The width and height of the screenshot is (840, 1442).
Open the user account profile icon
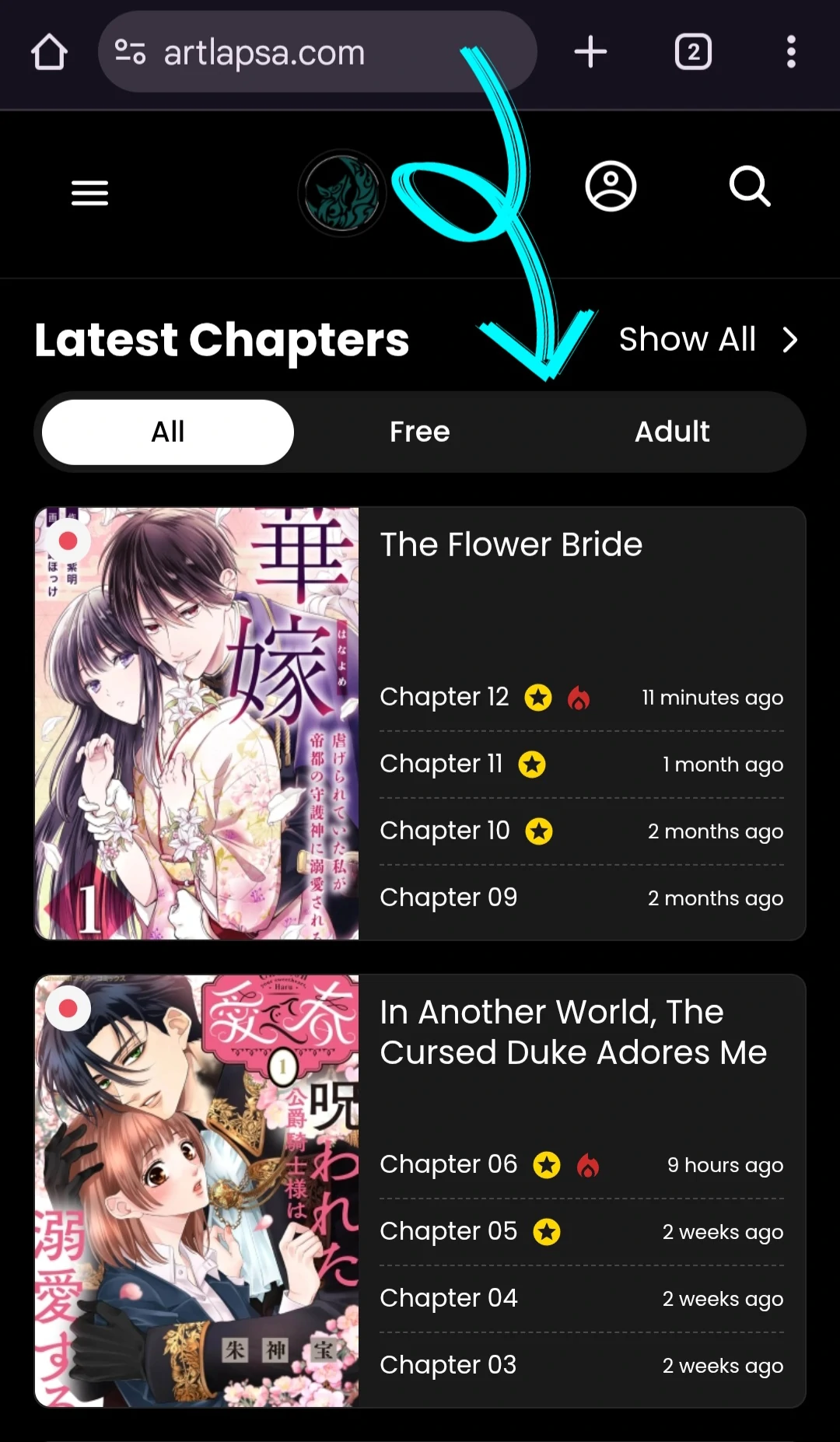[x=611, y=187]
